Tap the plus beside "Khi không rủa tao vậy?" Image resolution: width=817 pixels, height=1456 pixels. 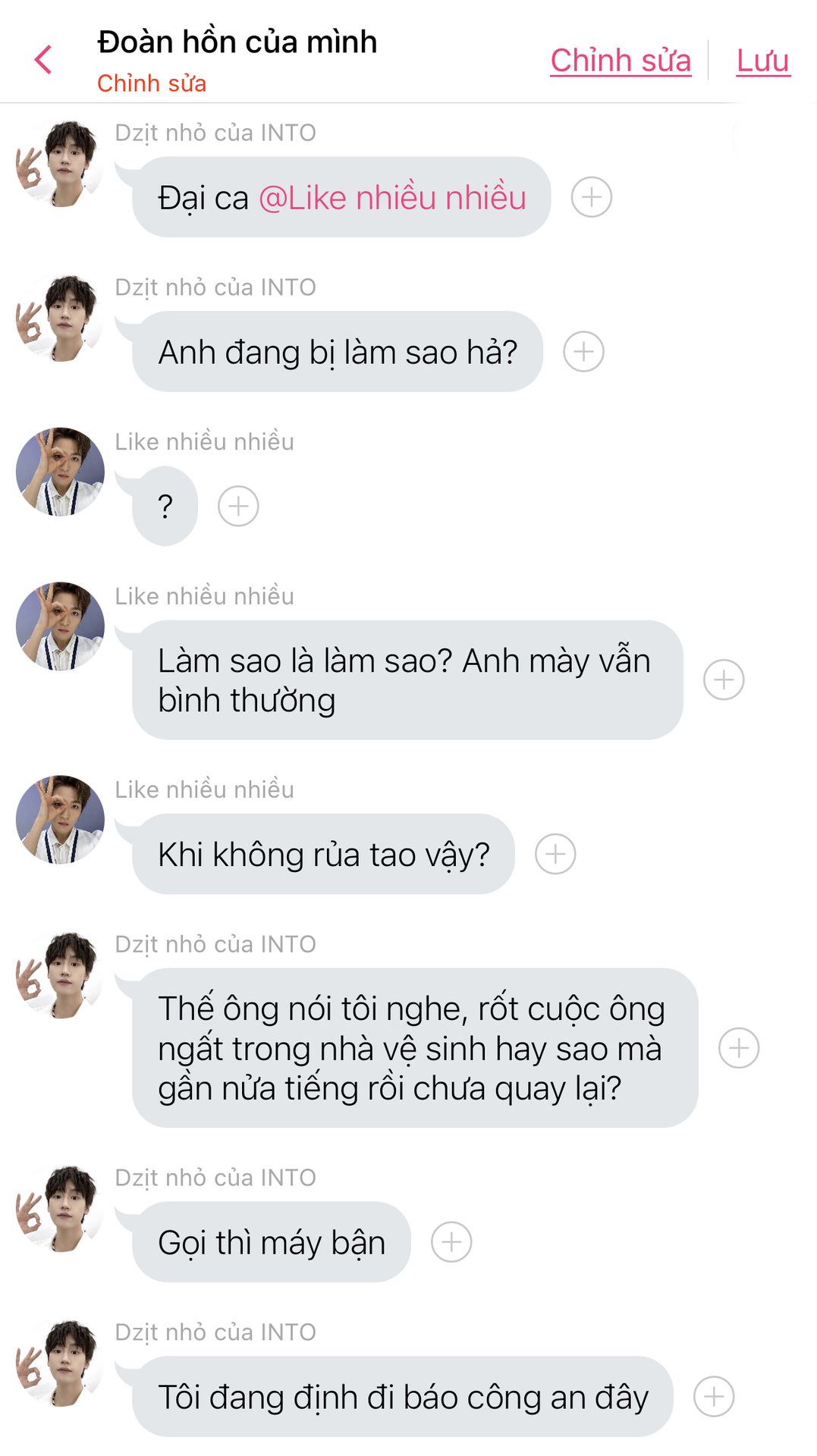point(555,854)
